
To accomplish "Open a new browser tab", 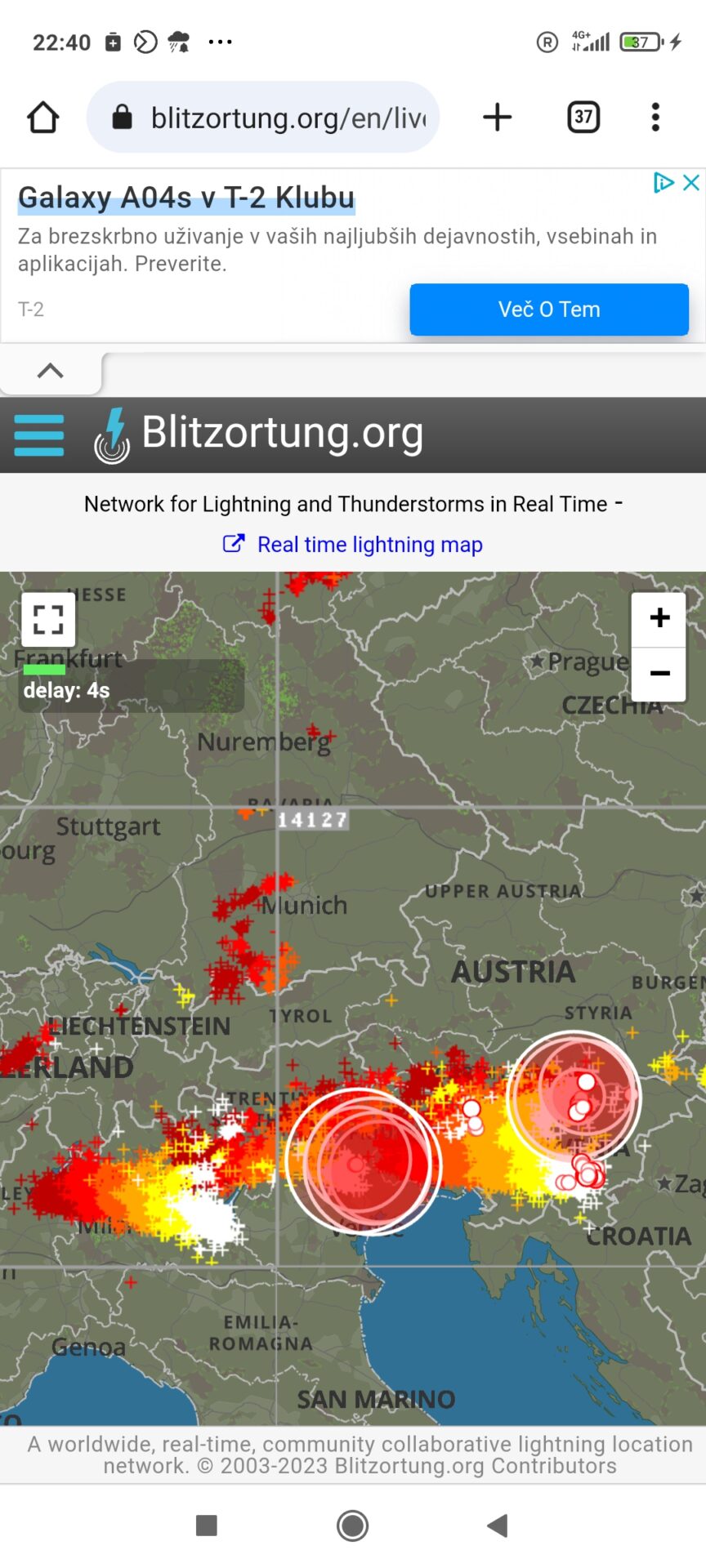I will (x=497, y=118).
